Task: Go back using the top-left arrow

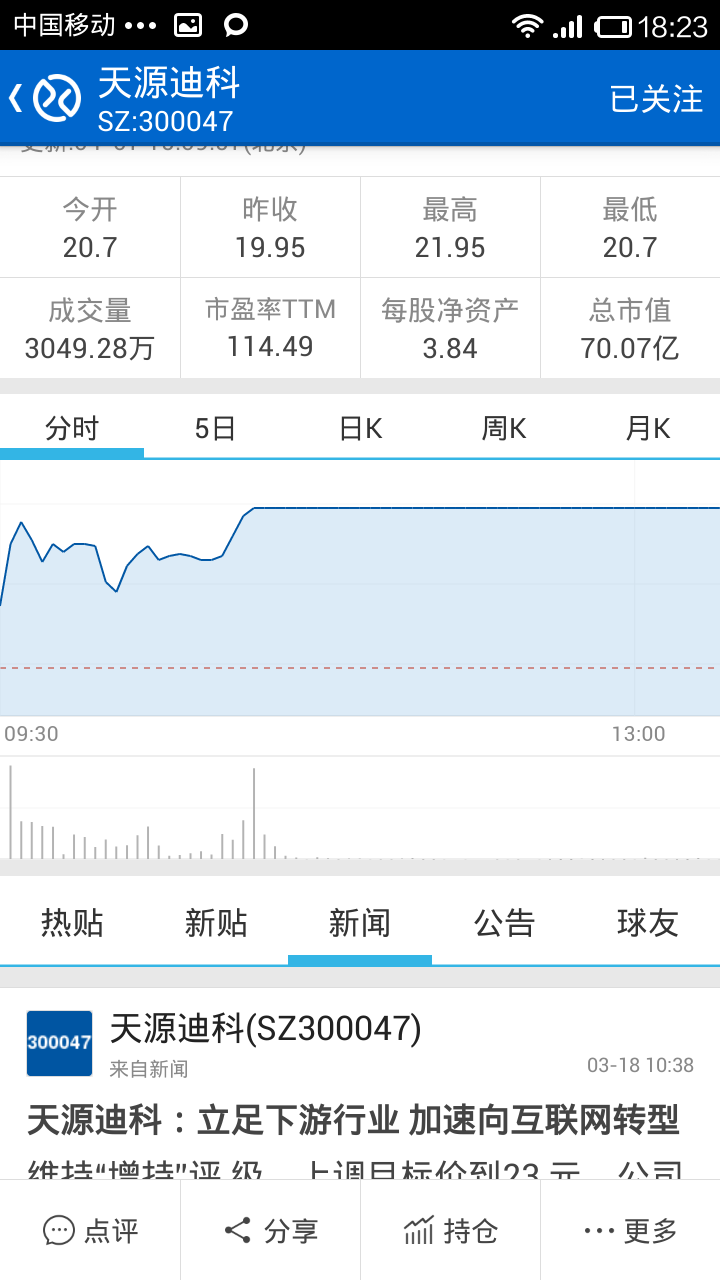Action: pyautogui.click(x=15, y=98)
